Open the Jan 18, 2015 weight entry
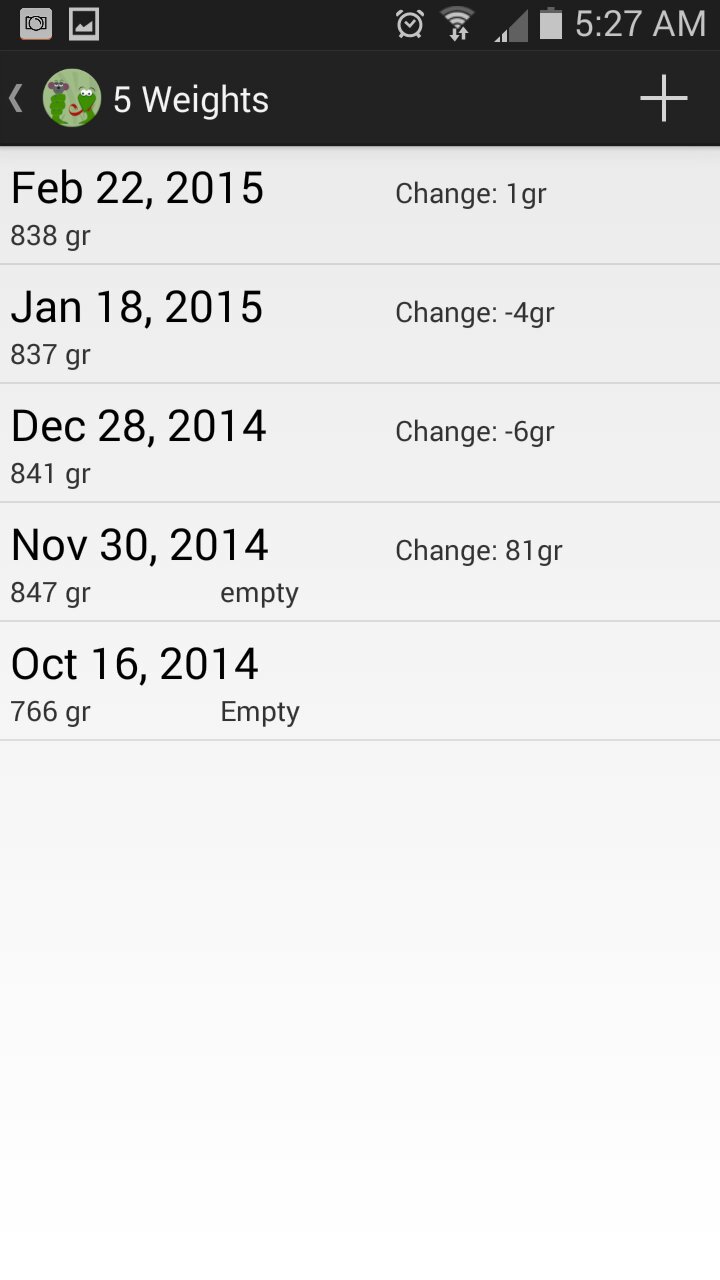The image size is (720, 1280). click(360, 324)
